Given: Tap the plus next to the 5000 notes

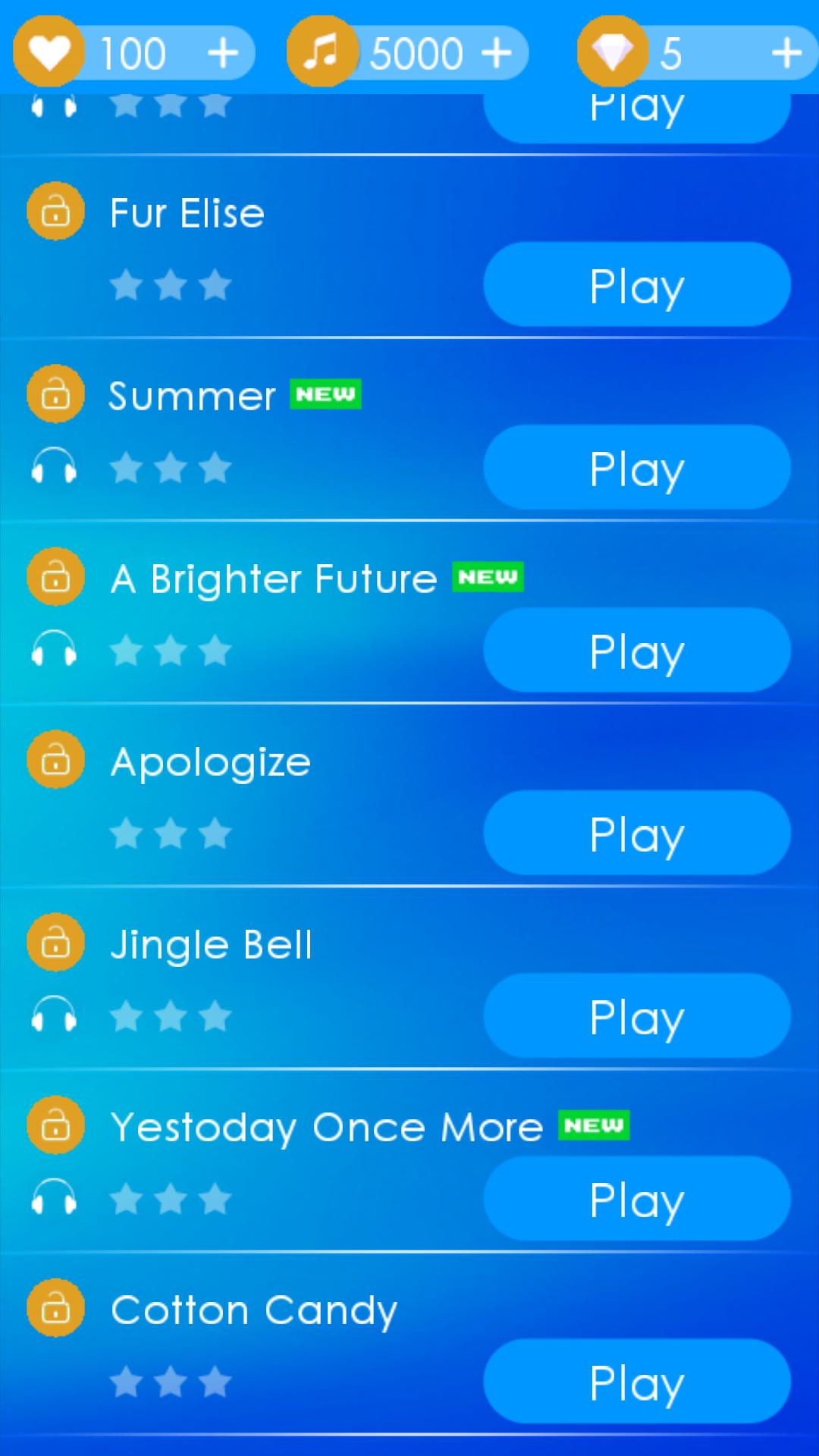Looking at the screenshot, I should (497, 51).
